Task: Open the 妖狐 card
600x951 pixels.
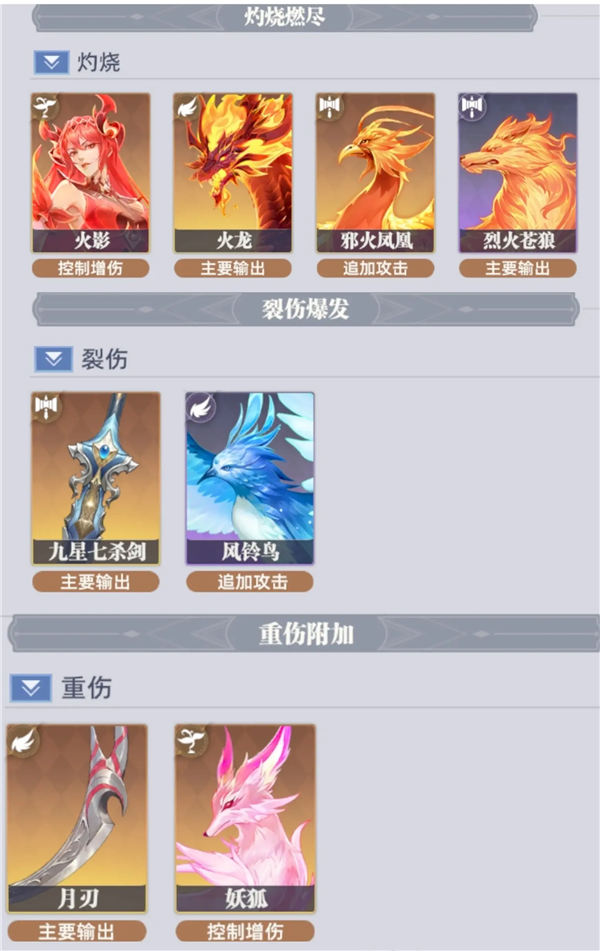Action: 245,815
